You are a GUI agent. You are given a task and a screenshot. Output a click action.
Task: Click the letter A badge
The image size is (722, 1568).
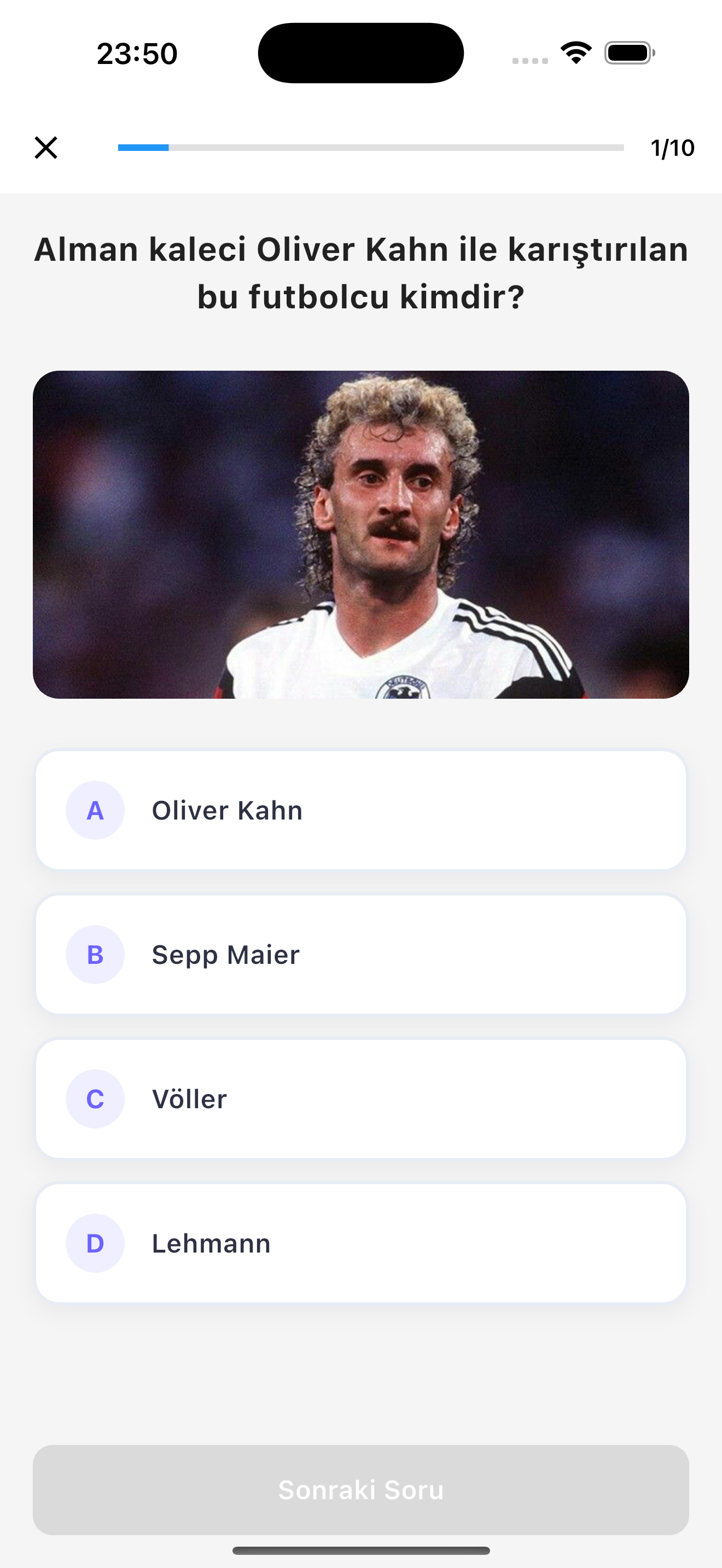pyautogui.click(x=95, y=810)
